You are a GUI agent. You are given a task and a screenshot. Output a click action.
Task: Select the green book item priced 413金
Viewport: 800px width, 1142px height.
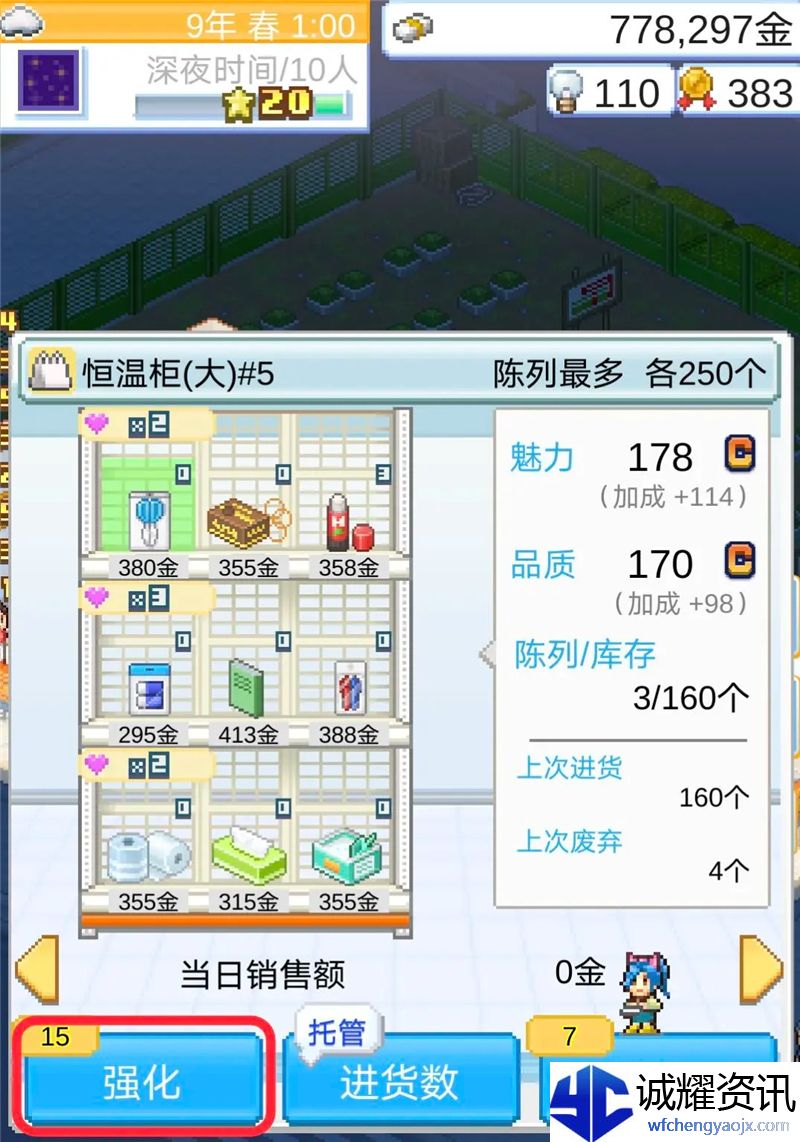pyautogui.click(x=246, y=686)
